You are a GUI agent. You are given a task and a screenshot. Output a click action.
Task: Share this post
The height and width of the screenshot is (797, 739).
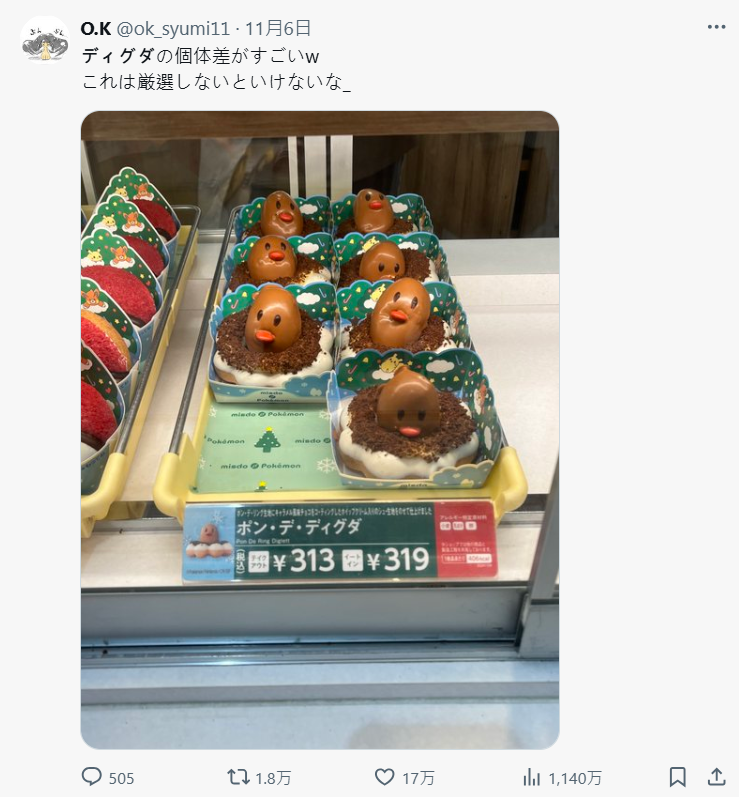coord(716,777)
